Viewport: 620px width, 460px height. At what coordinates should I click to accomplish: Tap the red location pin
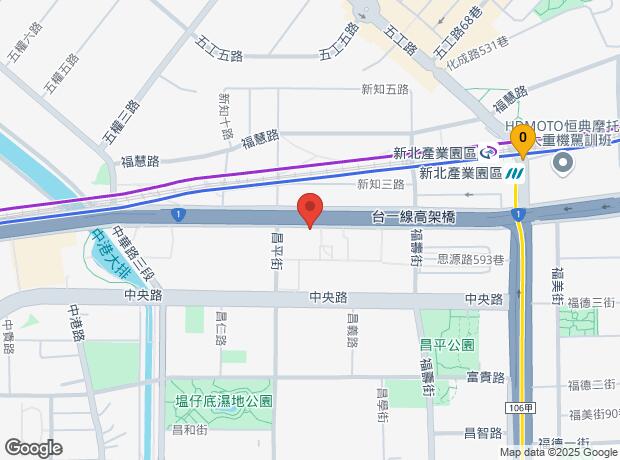click(311, 209)
